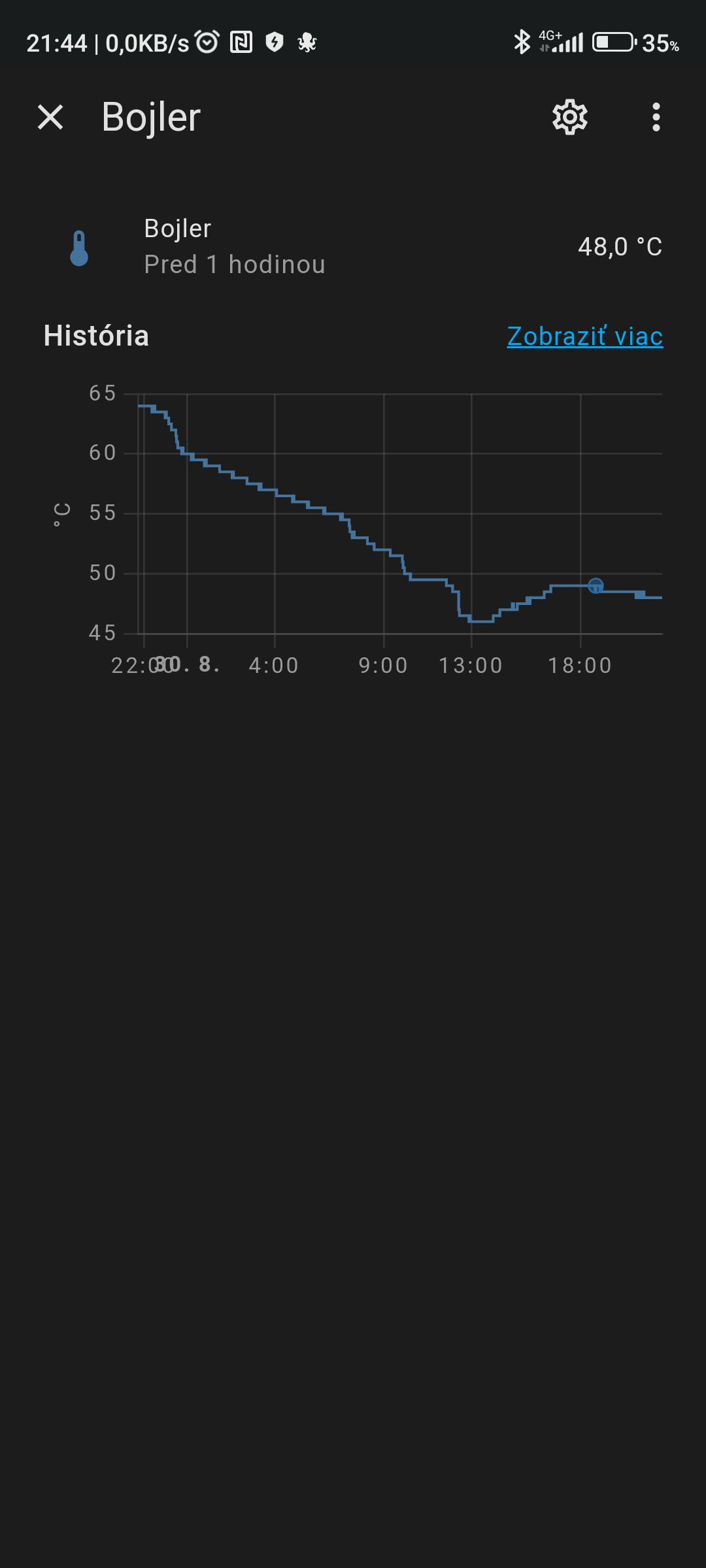Open Bojler entity settings gear
706x1568 pixels.
point(569,118)
